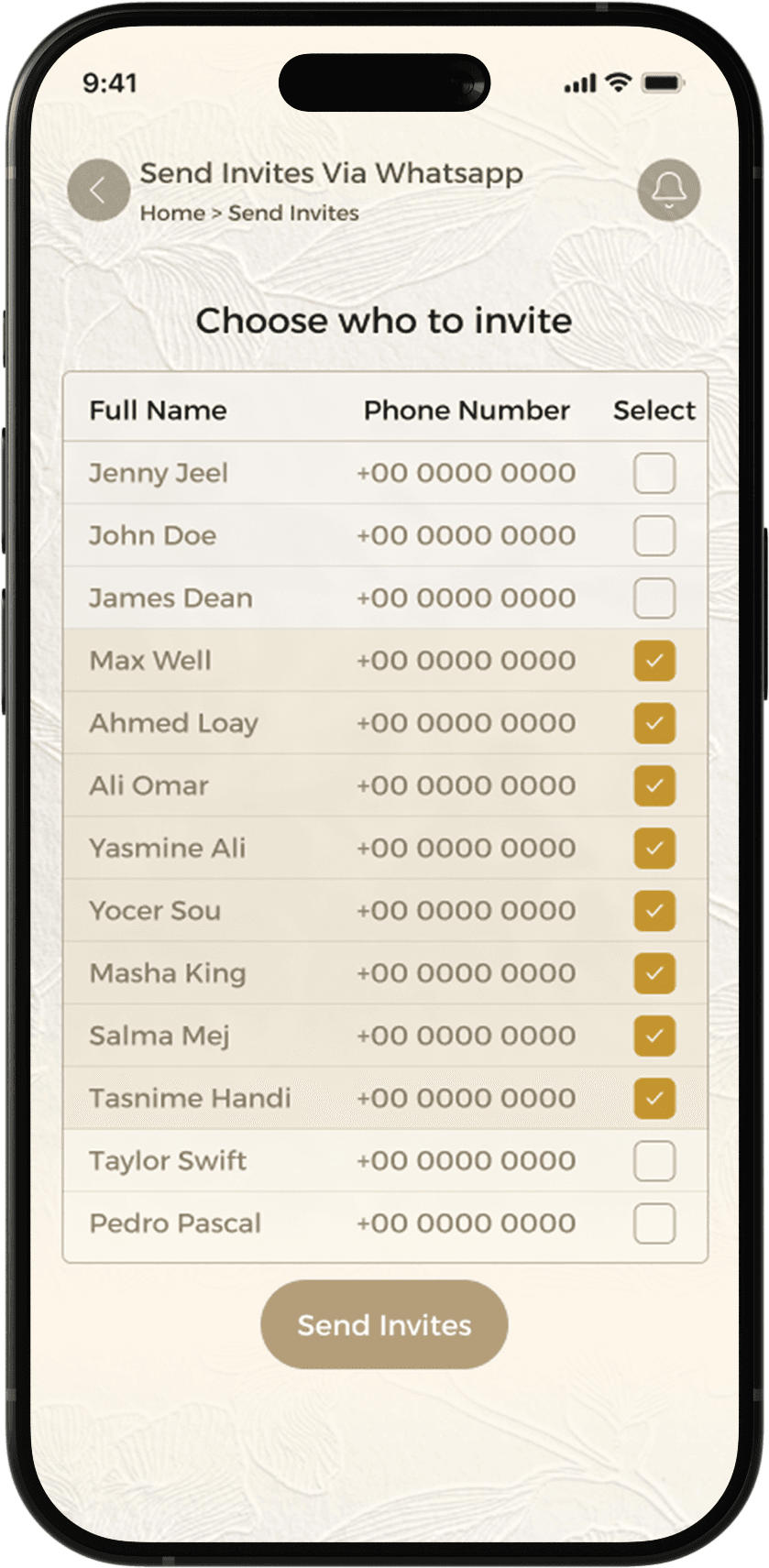The image size is (769, 1568).
Task: Select Jenny Jeel's checkbox
Action: [x=654, y=474]
